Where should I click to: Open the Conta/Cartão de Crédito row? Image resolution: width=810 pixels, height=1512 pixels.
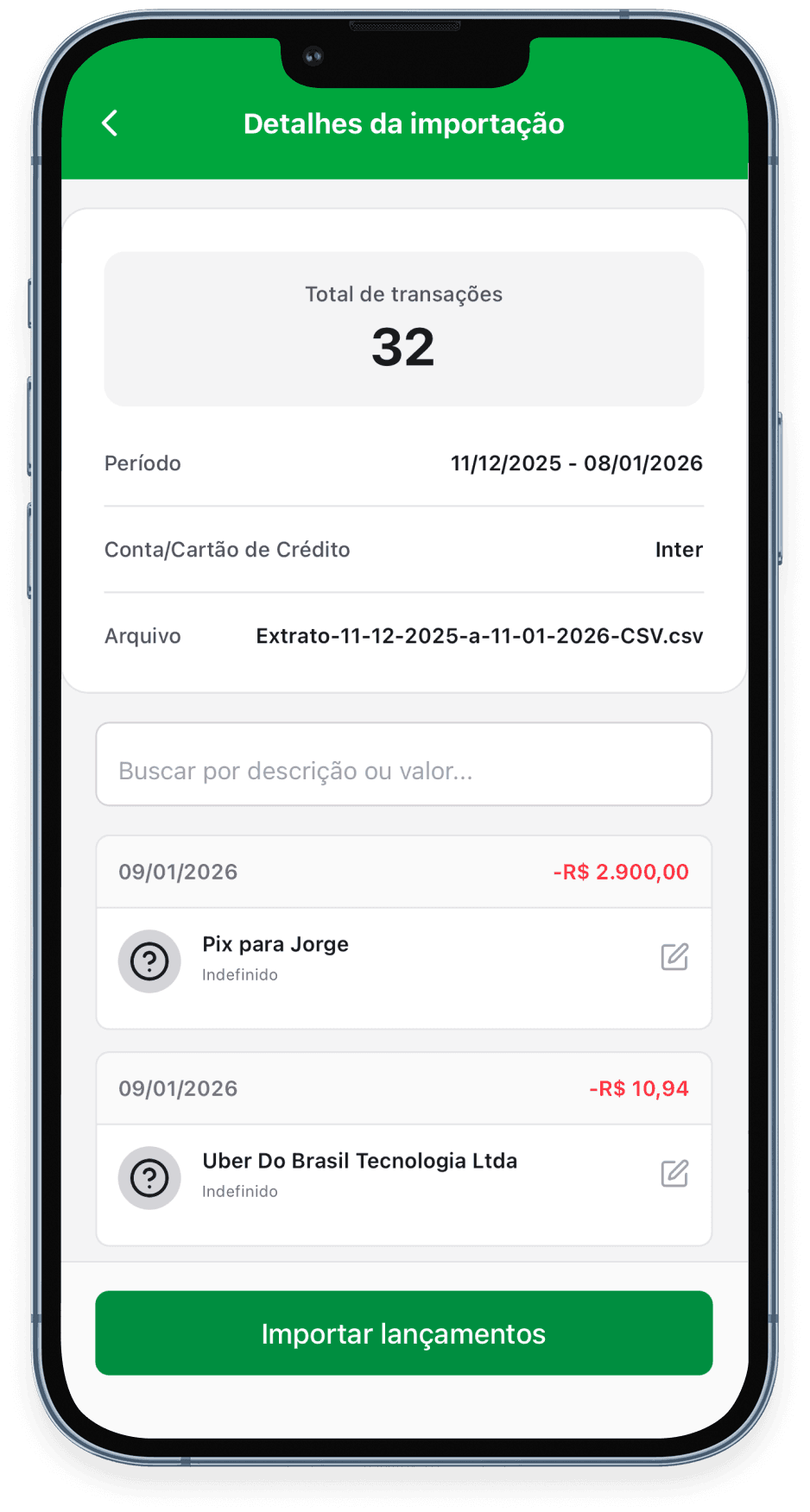(x=403, y=550)
